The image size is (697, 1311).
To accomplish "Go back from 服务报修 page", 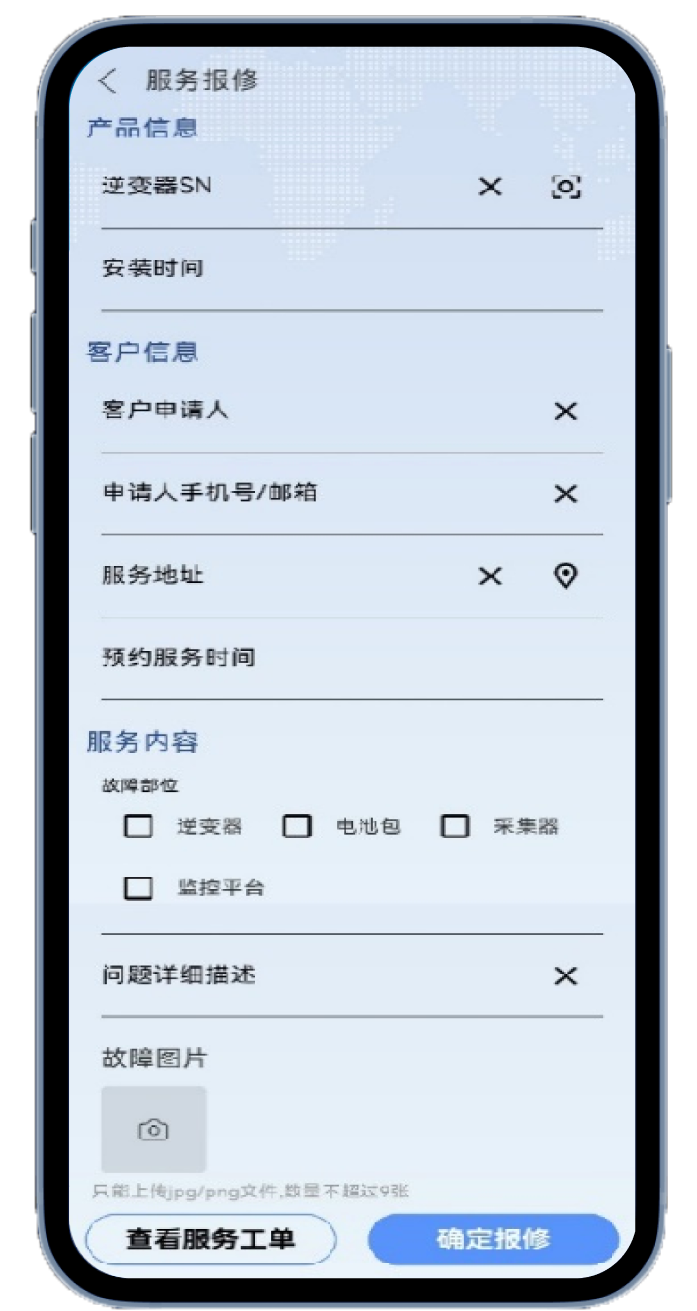I will click(107, 81).
